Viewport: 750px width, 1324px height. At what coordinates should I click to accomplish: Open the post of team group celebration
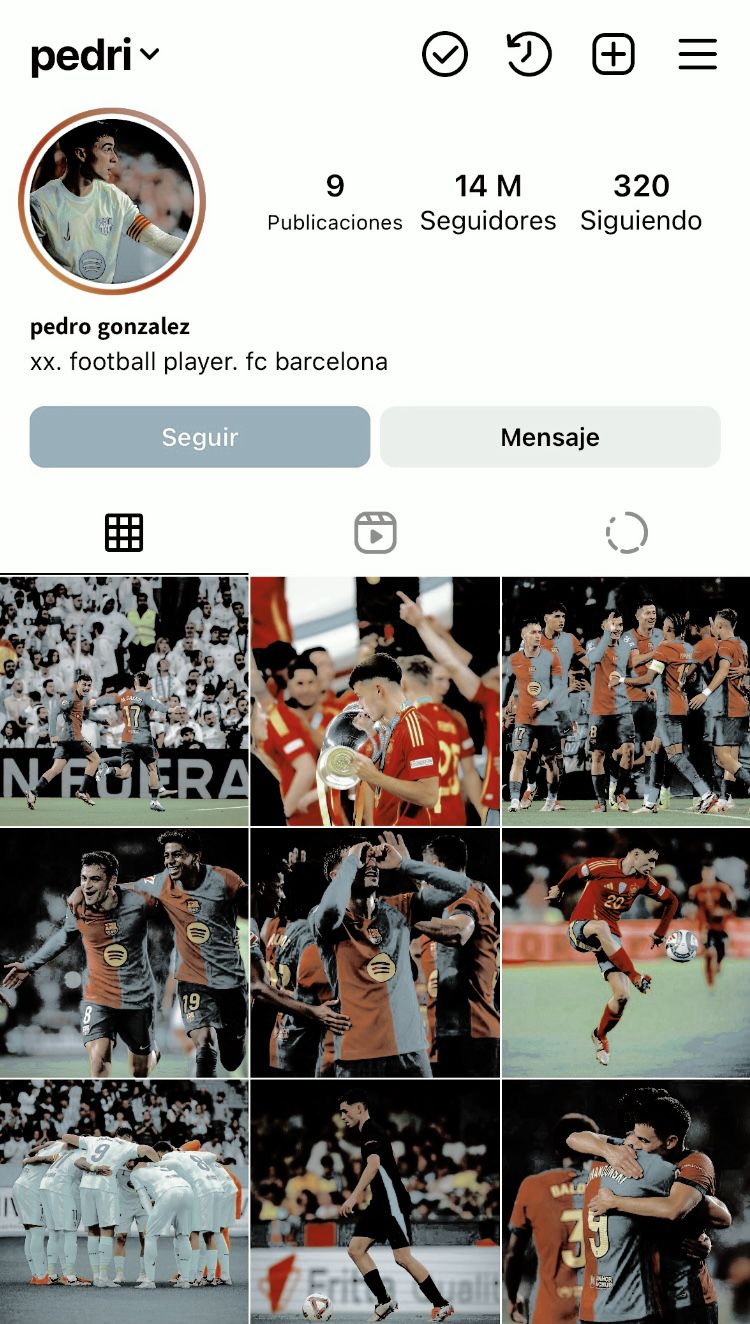[626, 700]
